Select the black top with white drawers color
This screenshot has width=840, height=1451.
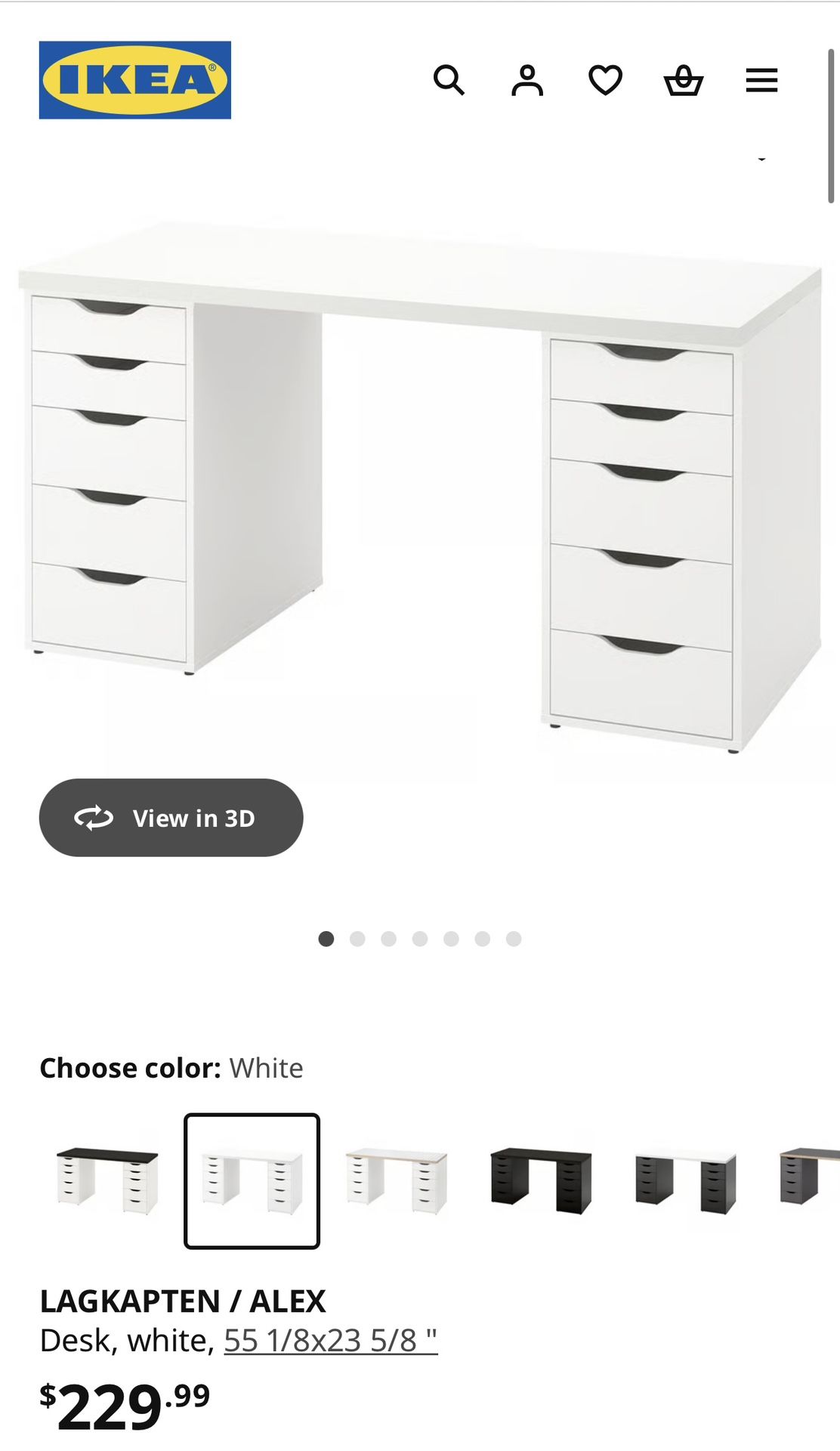pos(107,1180)
